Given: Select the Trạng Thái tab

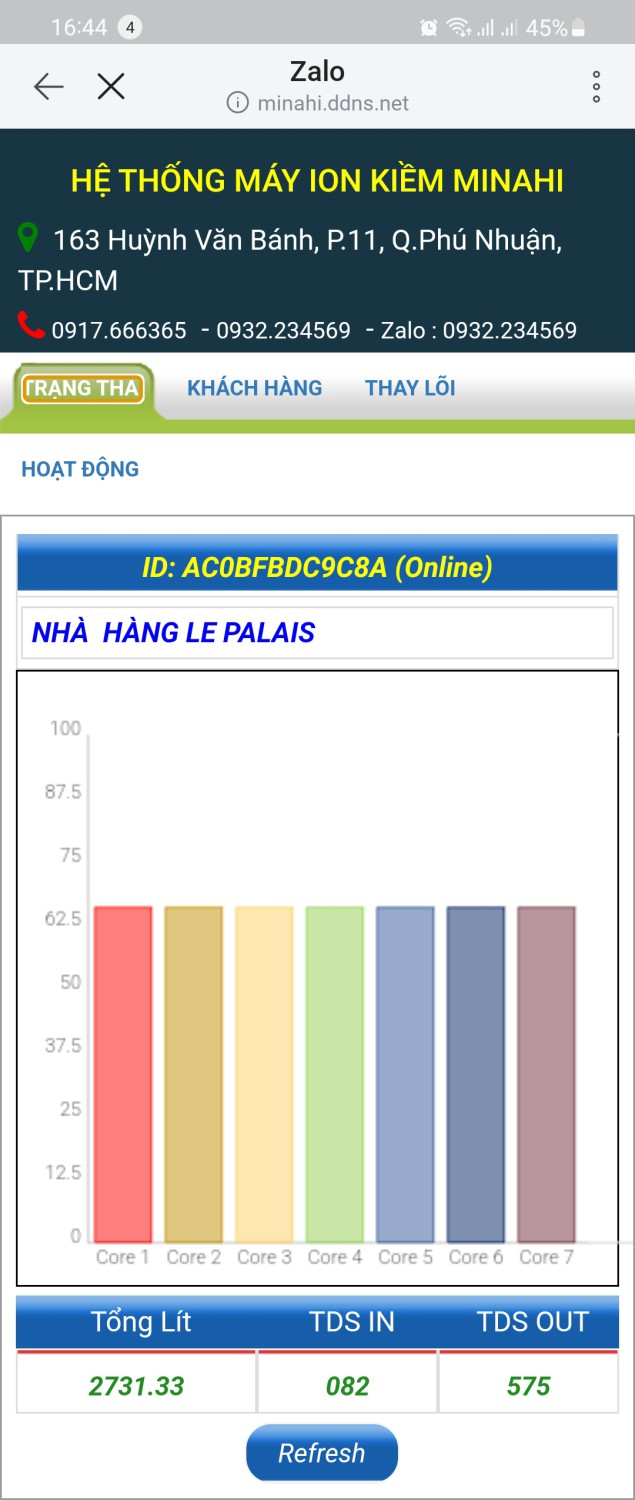Looking at the screenshot, I should (82, 389).
